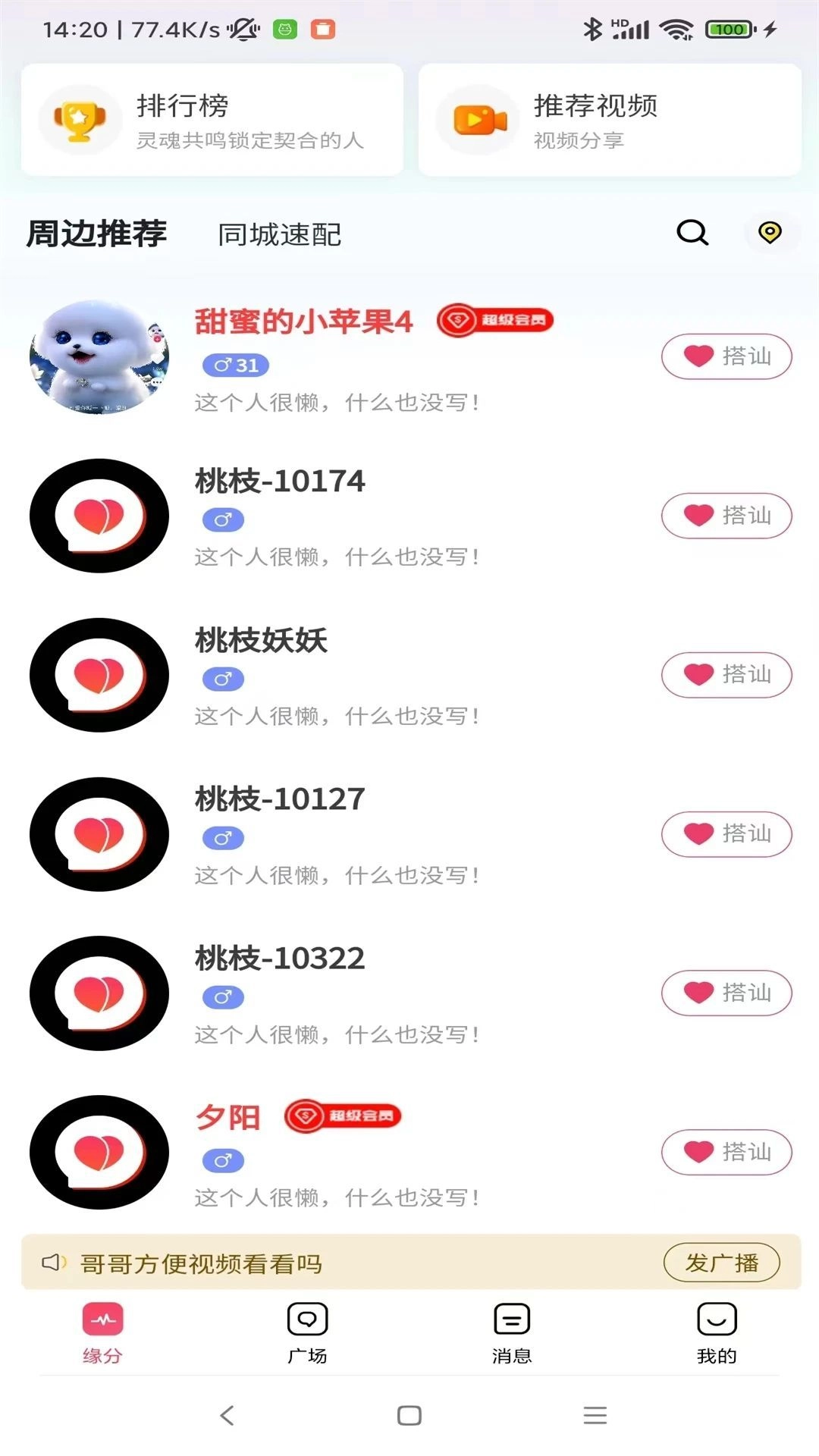The height and width of the screenshot is (1456, 819).
Task: Tap 甜蜜的小苹果4's male gender badge
Action: click(x=234, y=365)
